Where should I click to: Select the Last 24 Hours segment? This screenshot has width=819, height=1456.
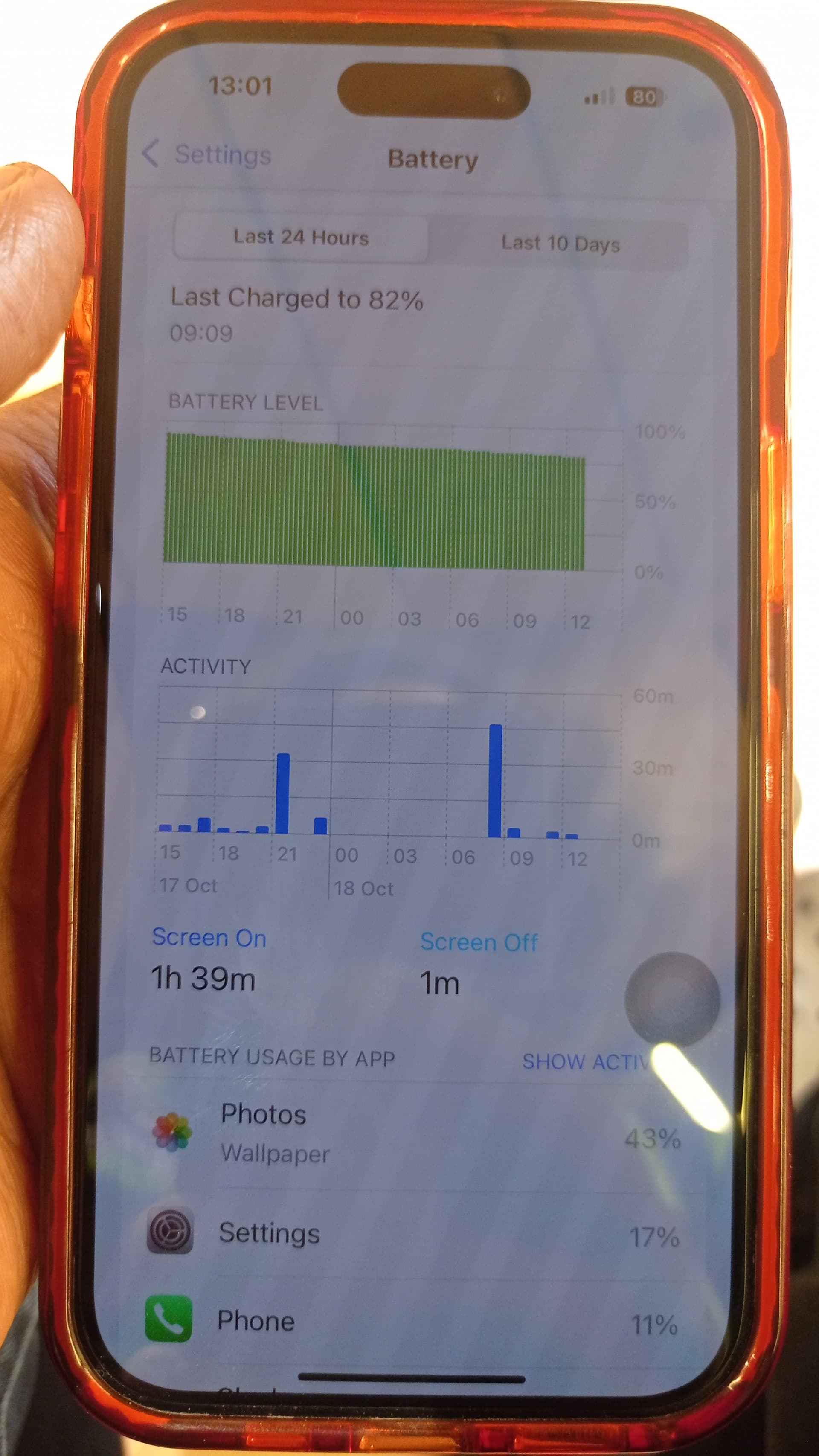[301, 238]
